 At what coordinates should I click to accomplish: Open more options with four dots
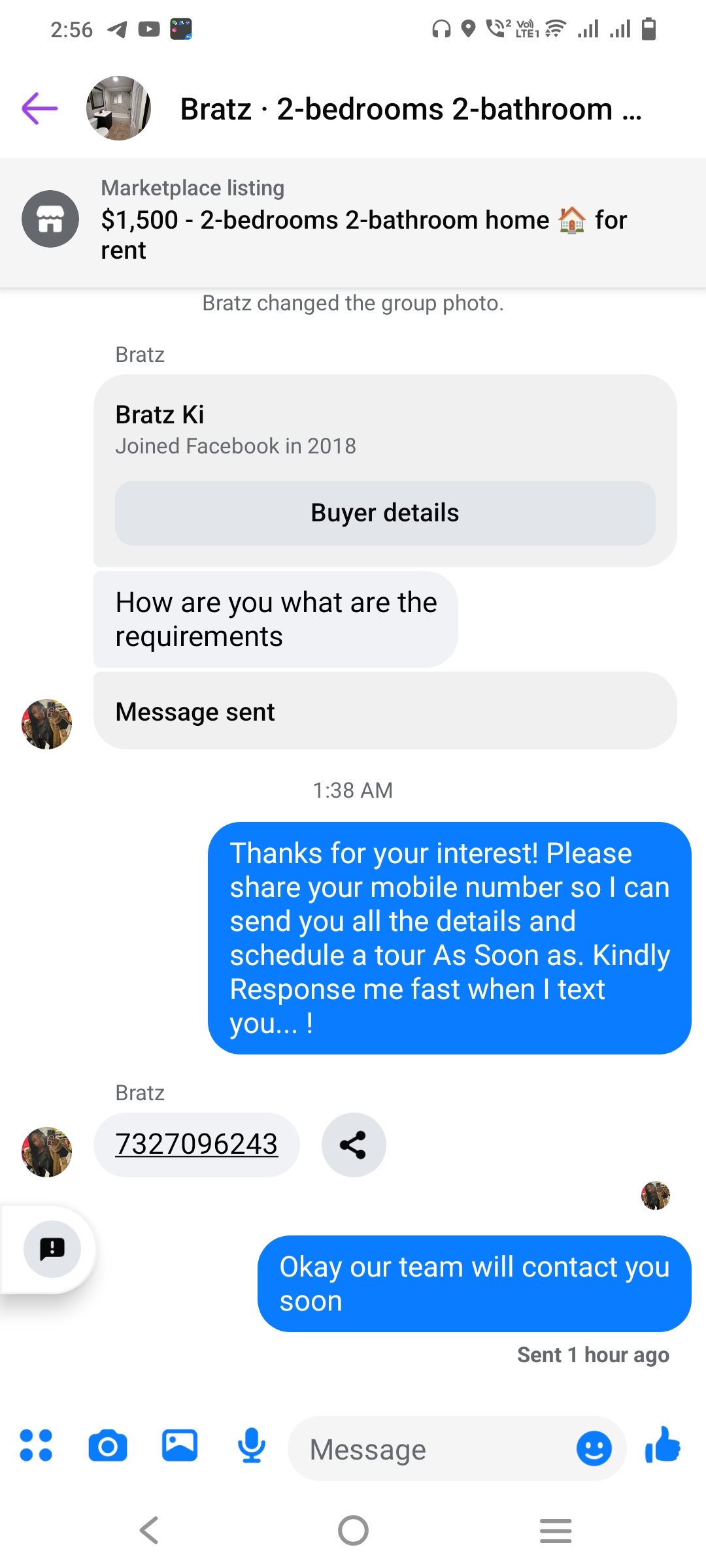coord(36,1445)
